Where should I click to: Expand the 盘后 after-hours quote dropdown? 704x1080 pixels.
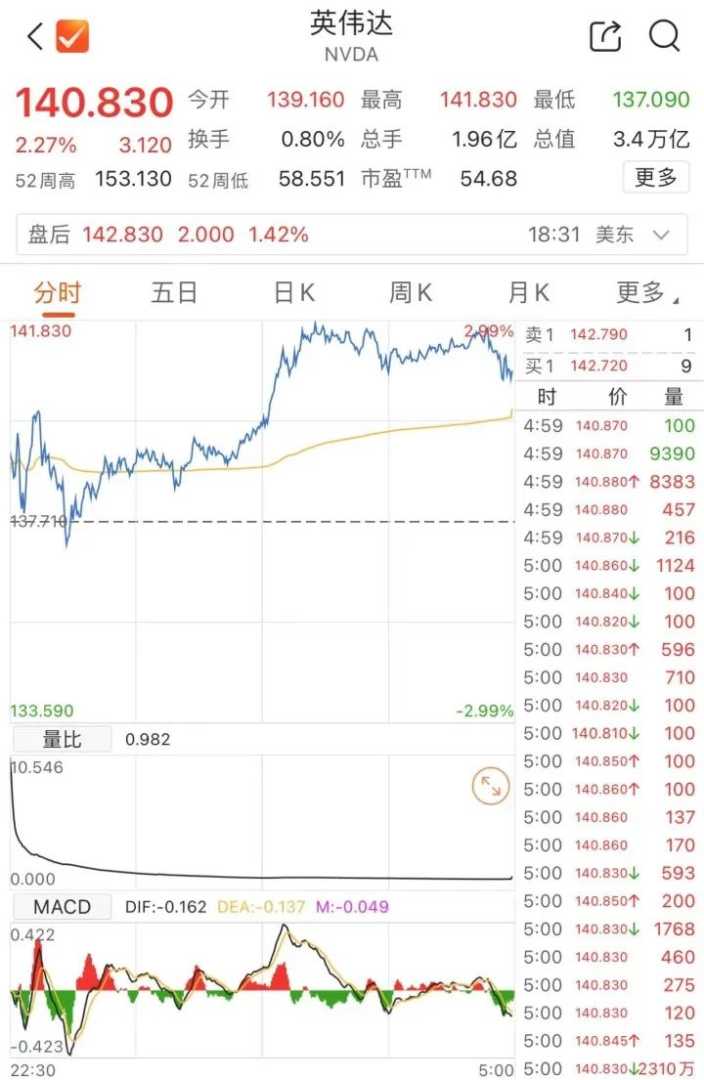click(x=660, y=235)
